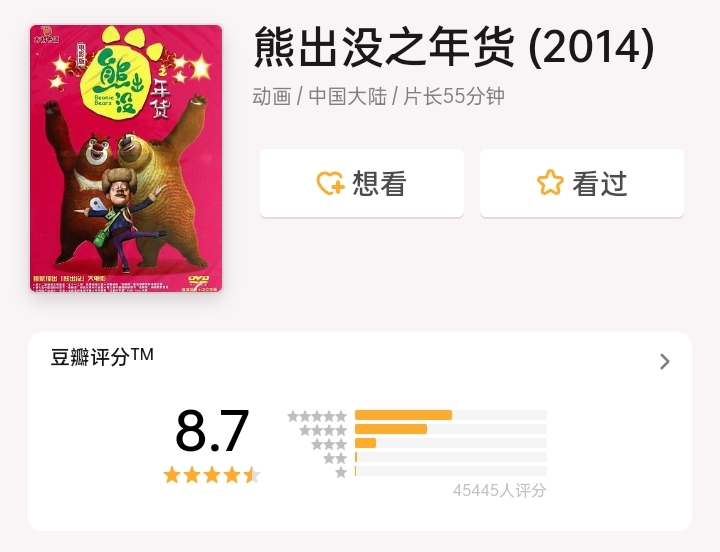Viewport: 720px width, 552px height.
Task: Open 豆瓣评分 rating details chevron
Action: click(x=665, y=362)
